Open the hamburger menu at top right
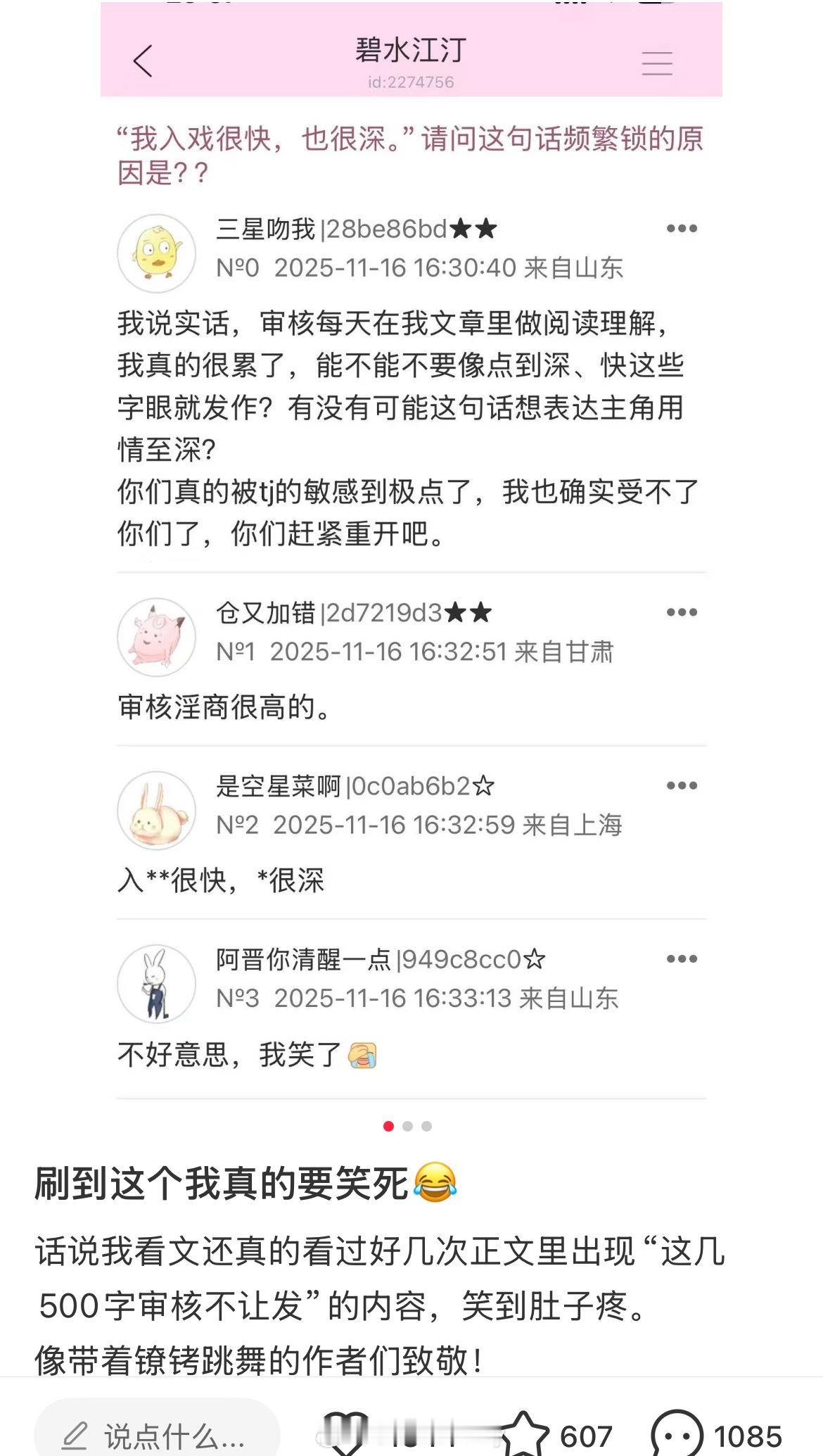This screenshot has height=1456, width=823. (656, 63)
